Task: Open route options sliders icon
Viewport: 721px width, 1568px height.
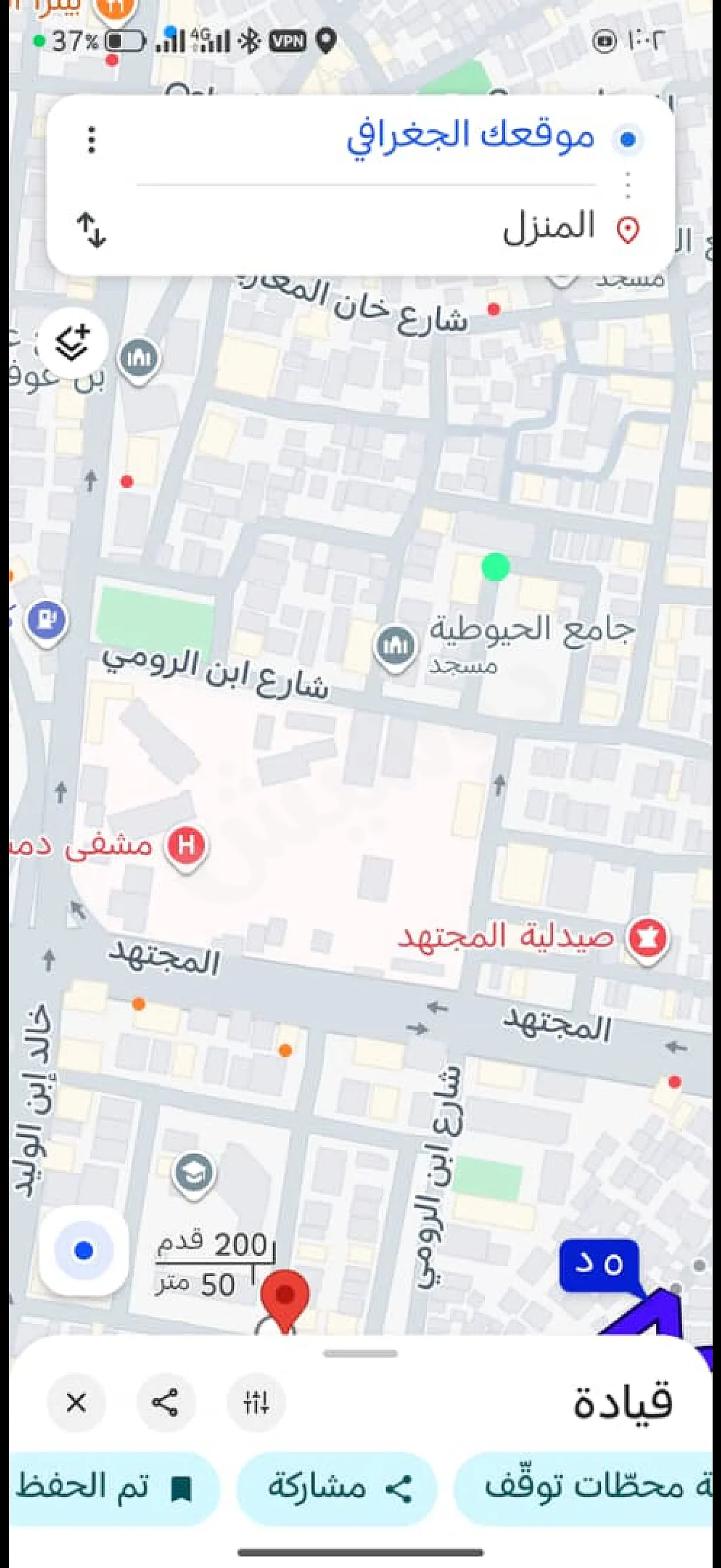Action: coord(256,1402)
